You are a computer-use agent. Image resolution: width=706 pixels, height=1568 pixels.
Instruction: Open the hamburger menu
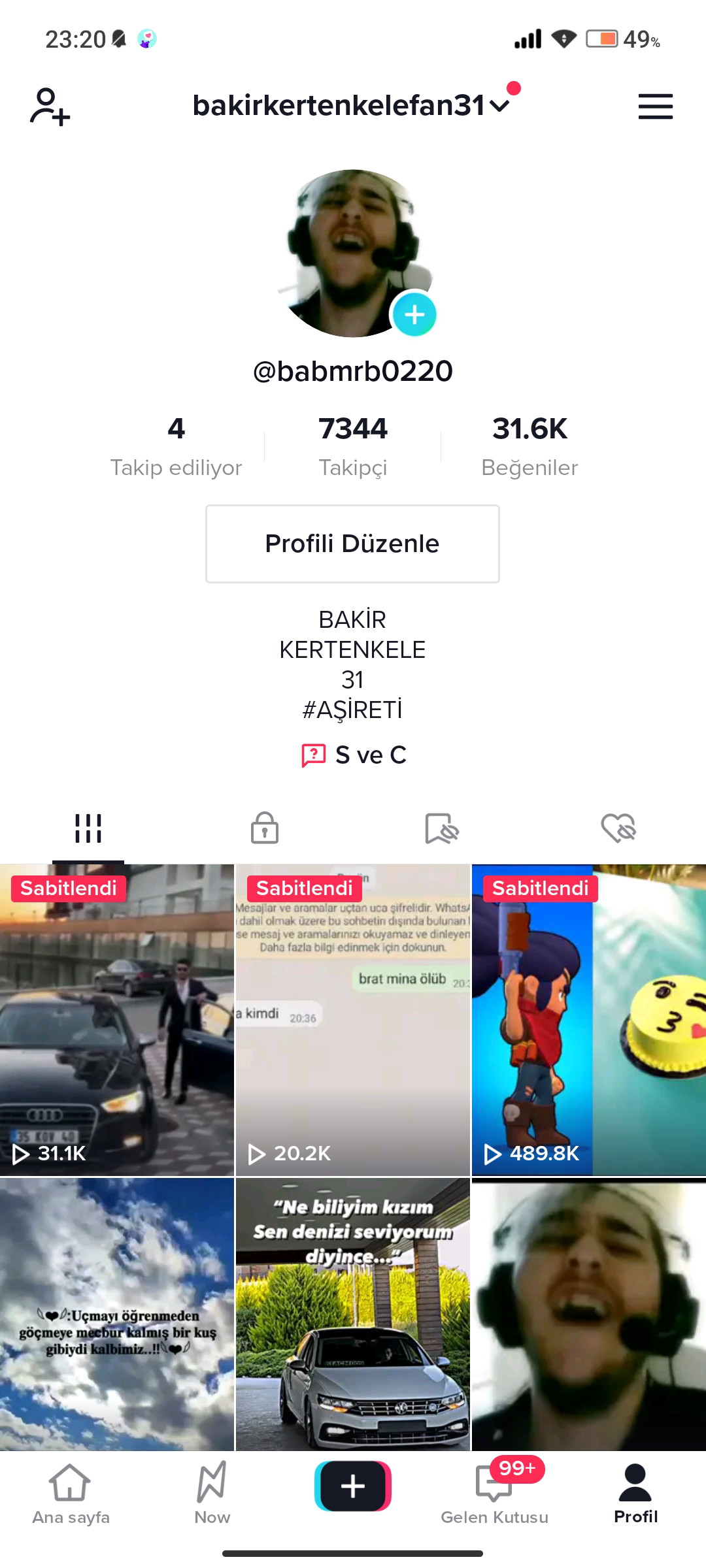tap(655, 106)
